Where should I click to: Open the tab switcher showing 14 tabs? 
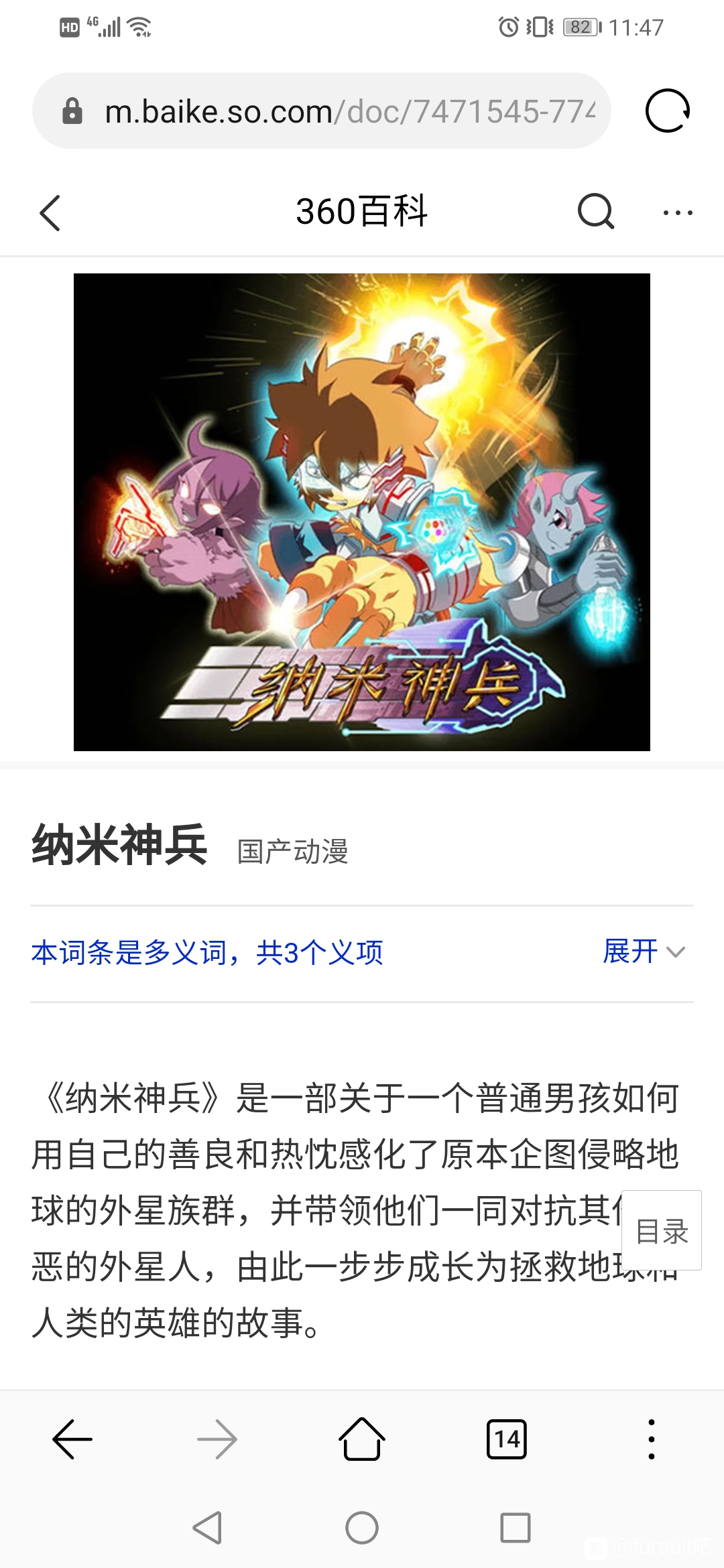point(507,1439)
